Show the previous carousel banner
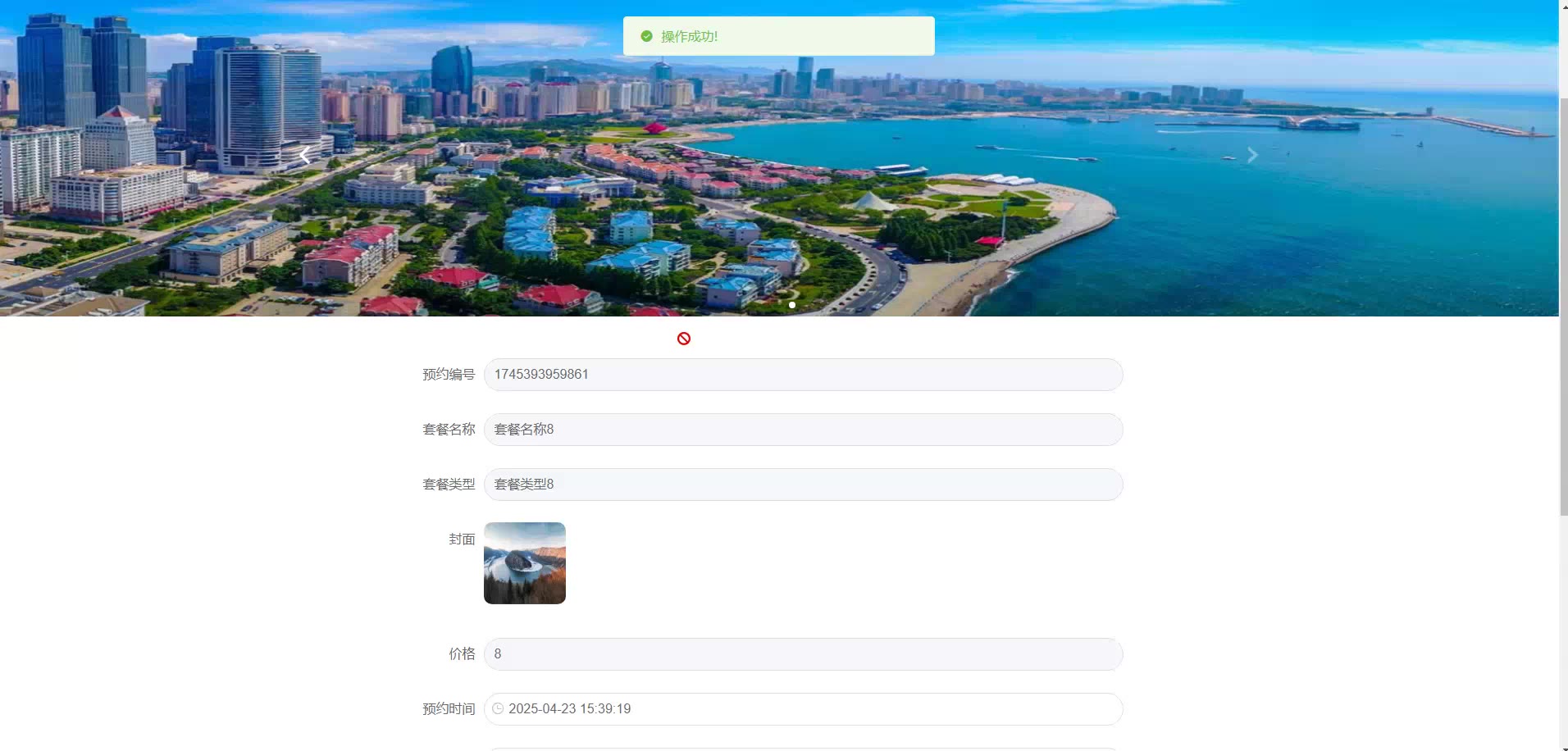The image size is (1568, 751). [x=305, y=155]
